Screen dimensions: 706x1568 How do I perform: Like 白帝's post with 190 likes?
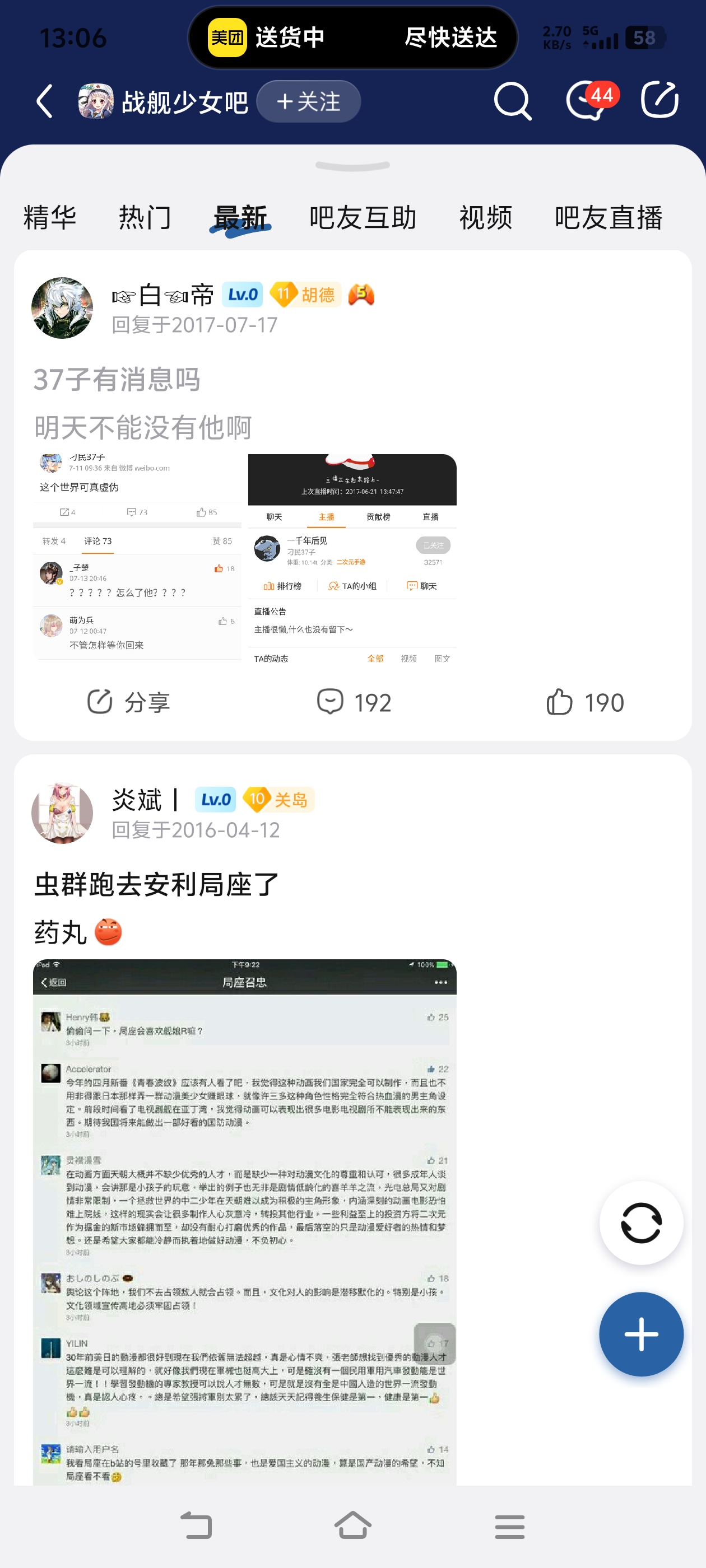click(585, 702)
